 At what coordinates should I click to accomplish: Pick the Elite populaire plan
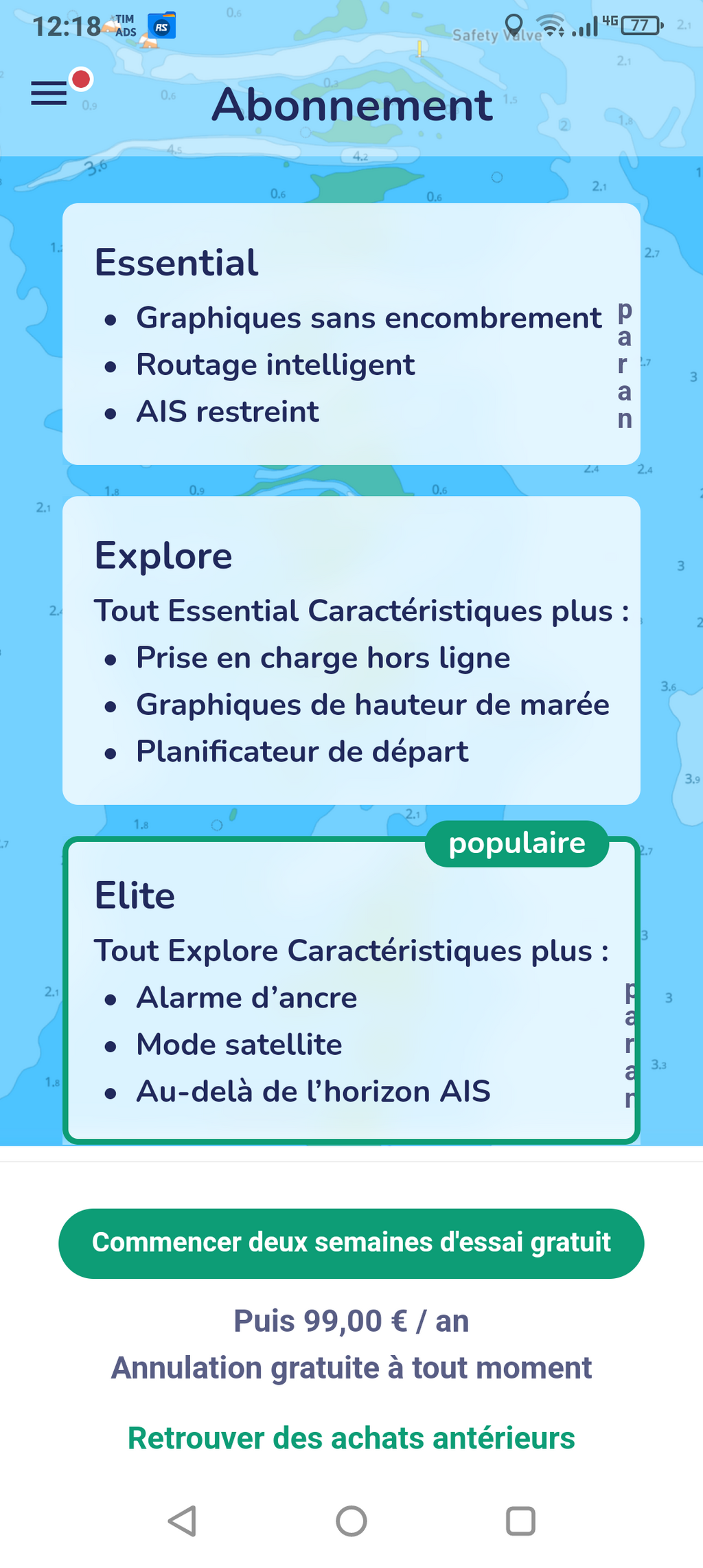[x=351, y=990]
